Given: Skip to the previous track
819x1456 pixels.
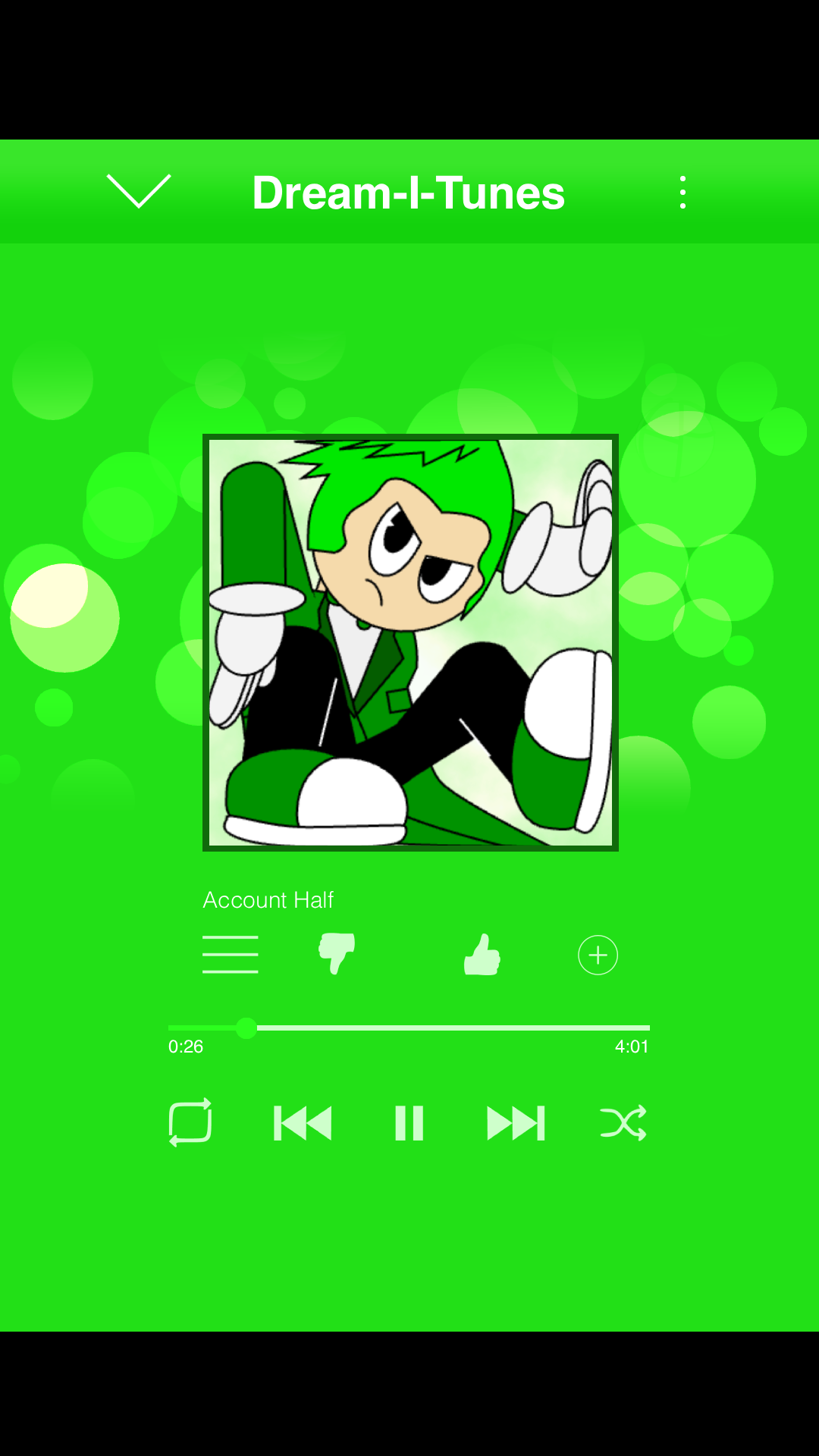Looking at the screenshot, I should pyautogui.click(x=303, y=1123).
